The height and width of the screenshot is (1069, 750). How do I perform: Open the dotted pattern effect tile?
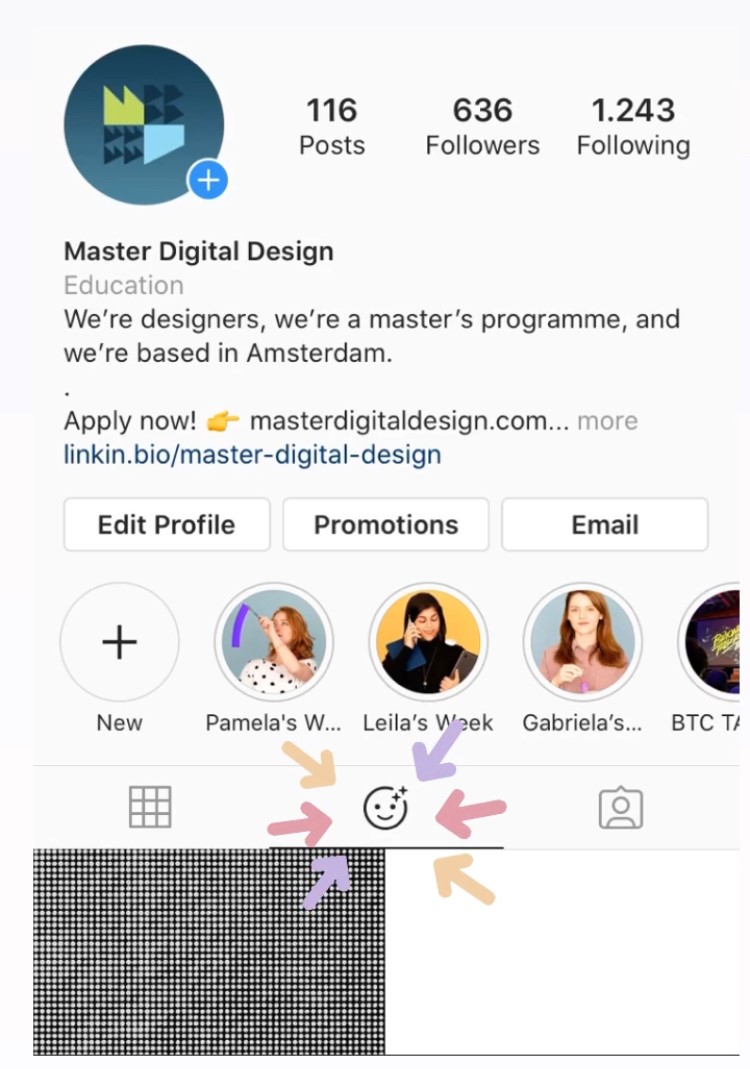point(209,951)
